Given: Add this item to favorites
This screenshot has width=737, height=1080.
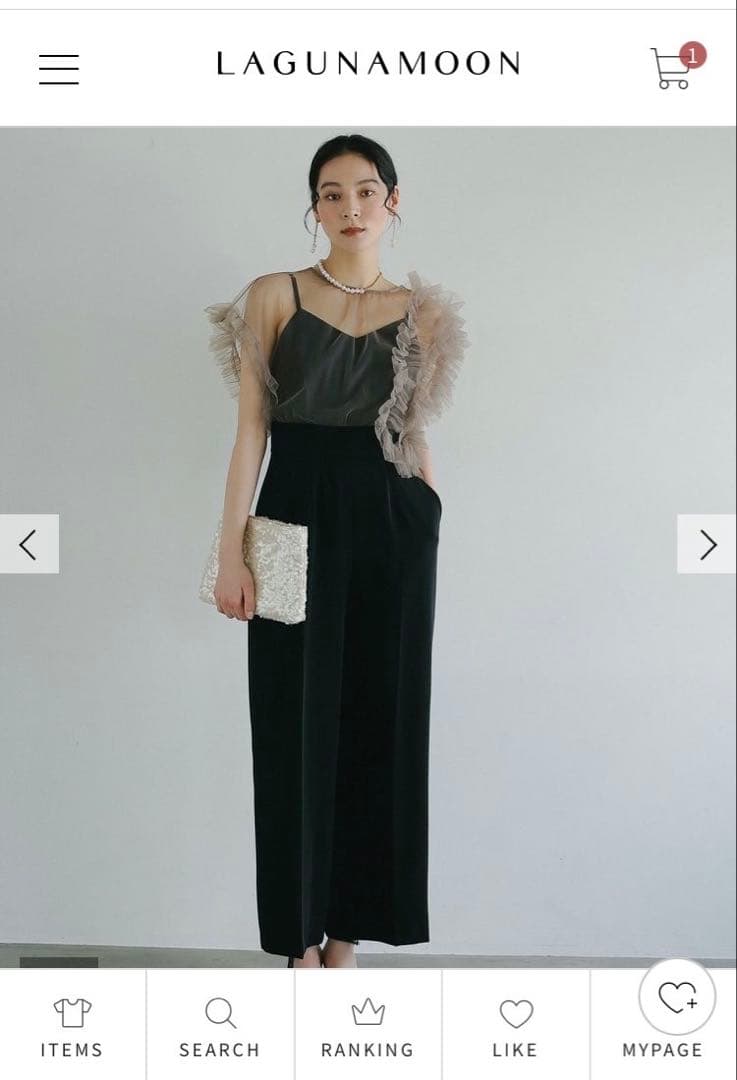Looking at the screenshot, I should (677, 997).
